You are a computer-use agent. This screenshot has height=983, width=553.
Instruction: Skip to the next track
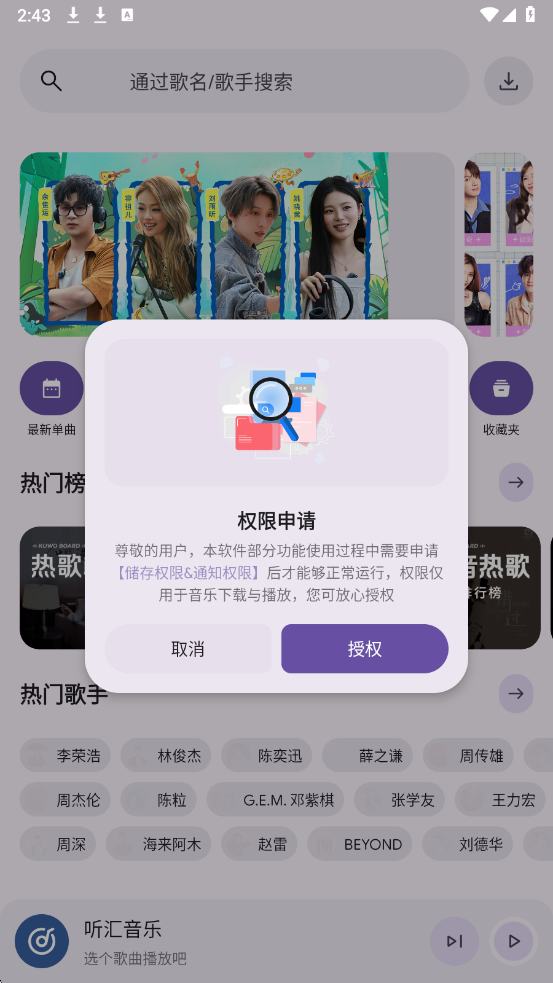[455, 941]
